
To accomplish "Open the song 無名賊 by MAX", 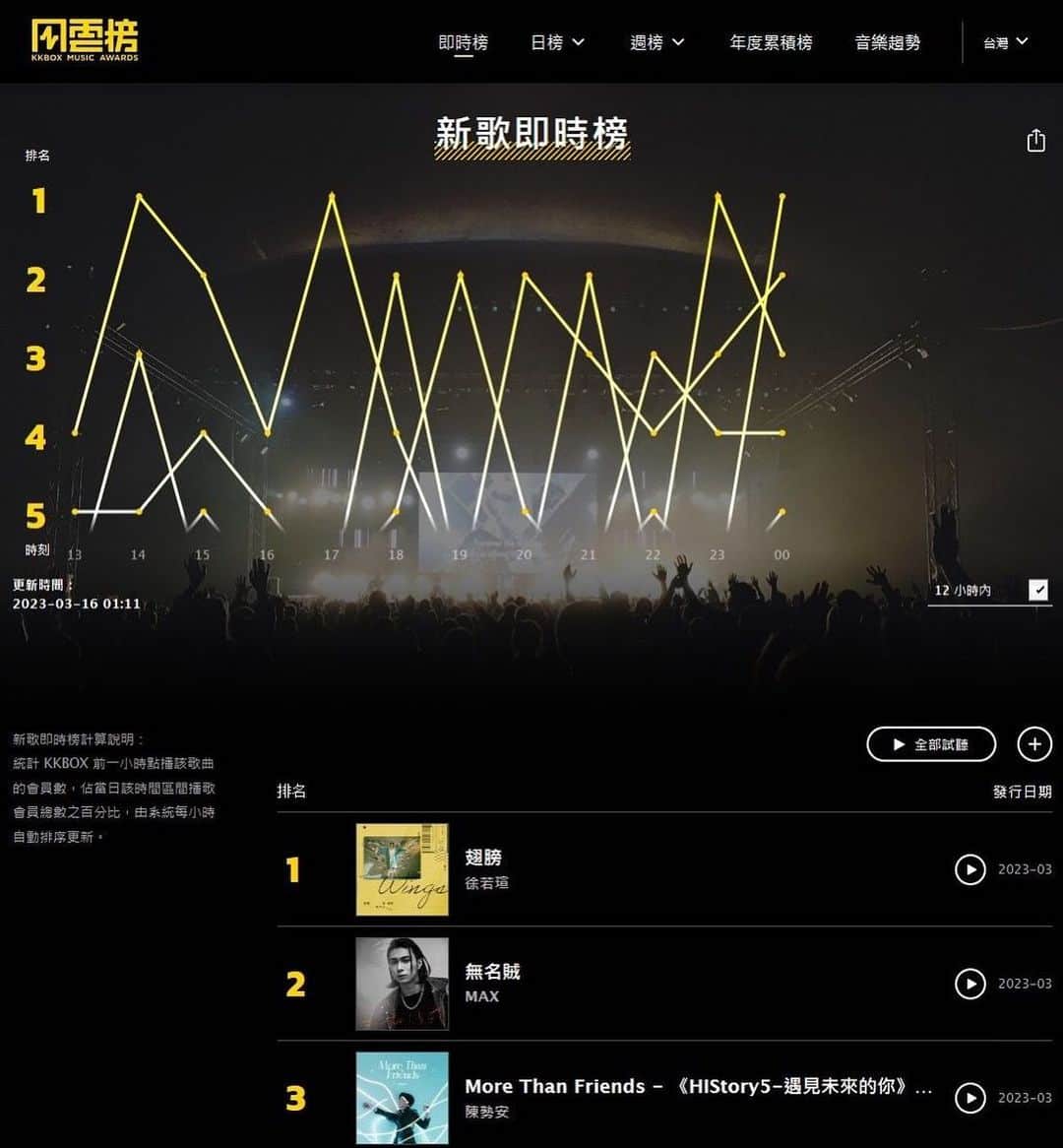I will click(492, 972).
